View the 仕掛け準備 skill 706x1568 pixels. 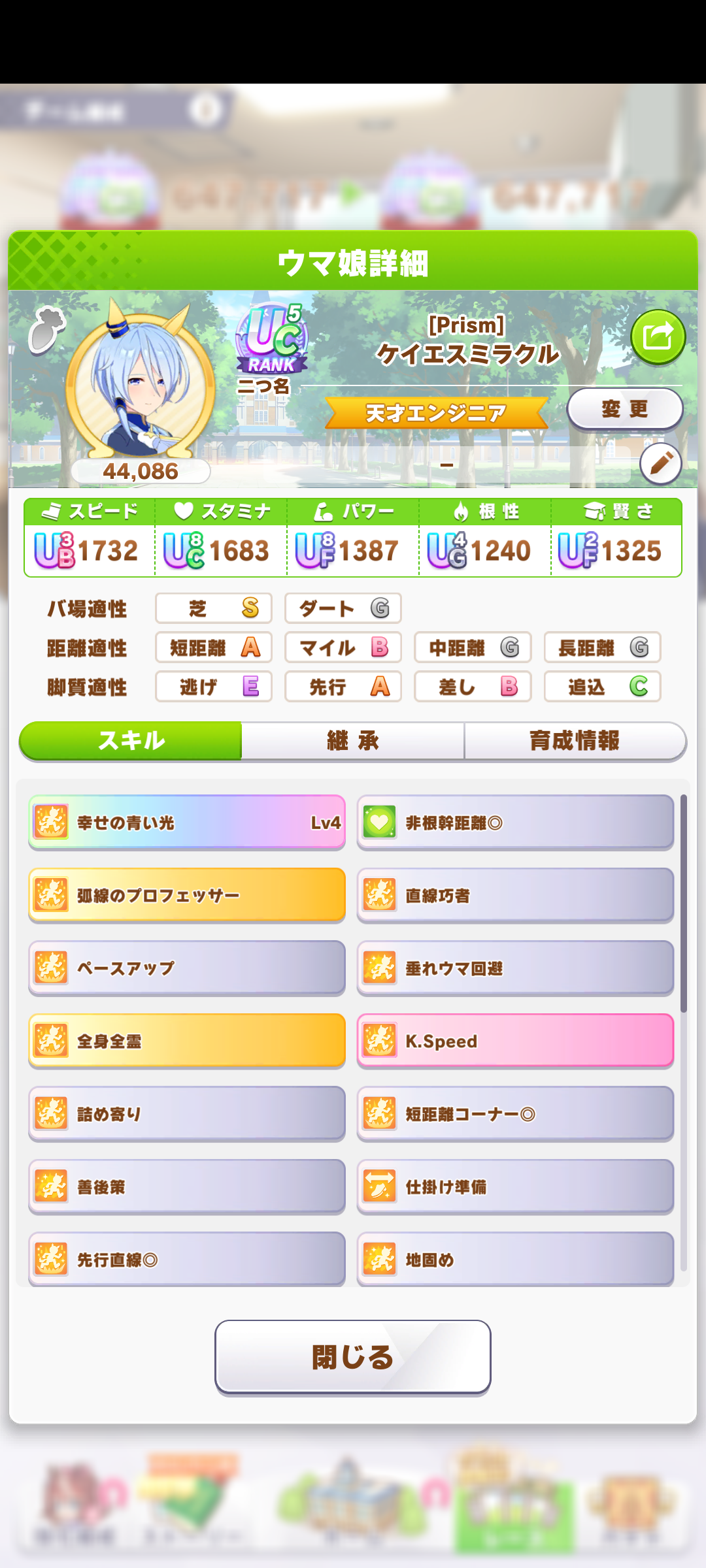(x=515, y=1186)
